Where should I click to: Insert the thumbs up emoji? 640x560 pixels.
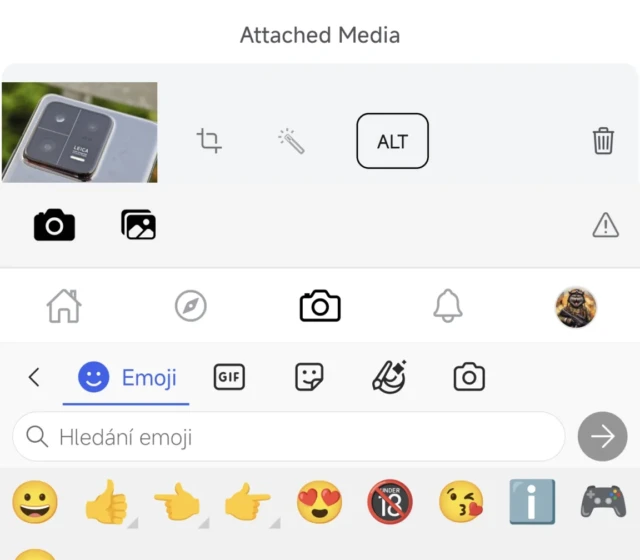[106, 502]
